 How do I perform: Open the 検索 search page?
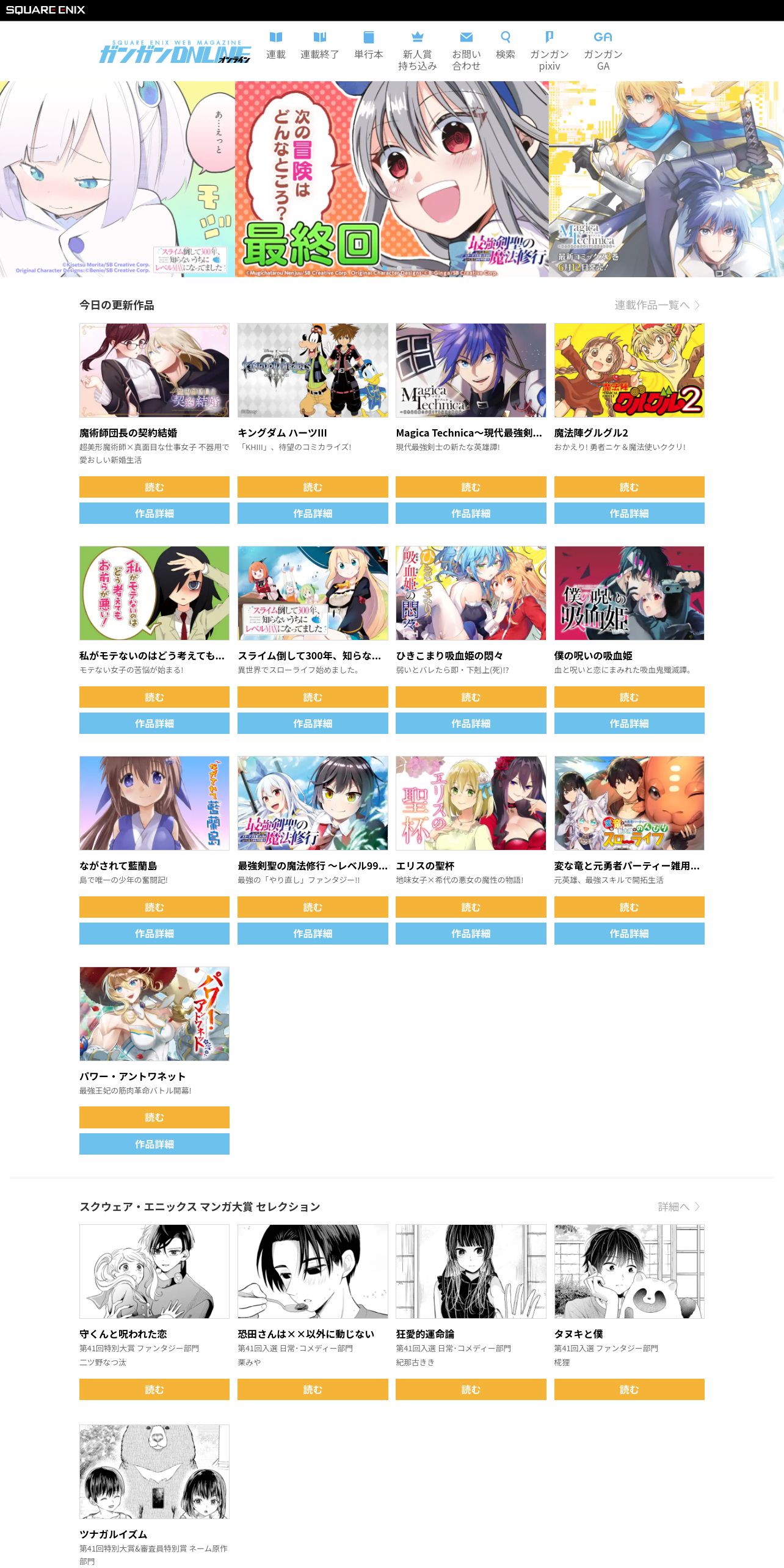505,46
